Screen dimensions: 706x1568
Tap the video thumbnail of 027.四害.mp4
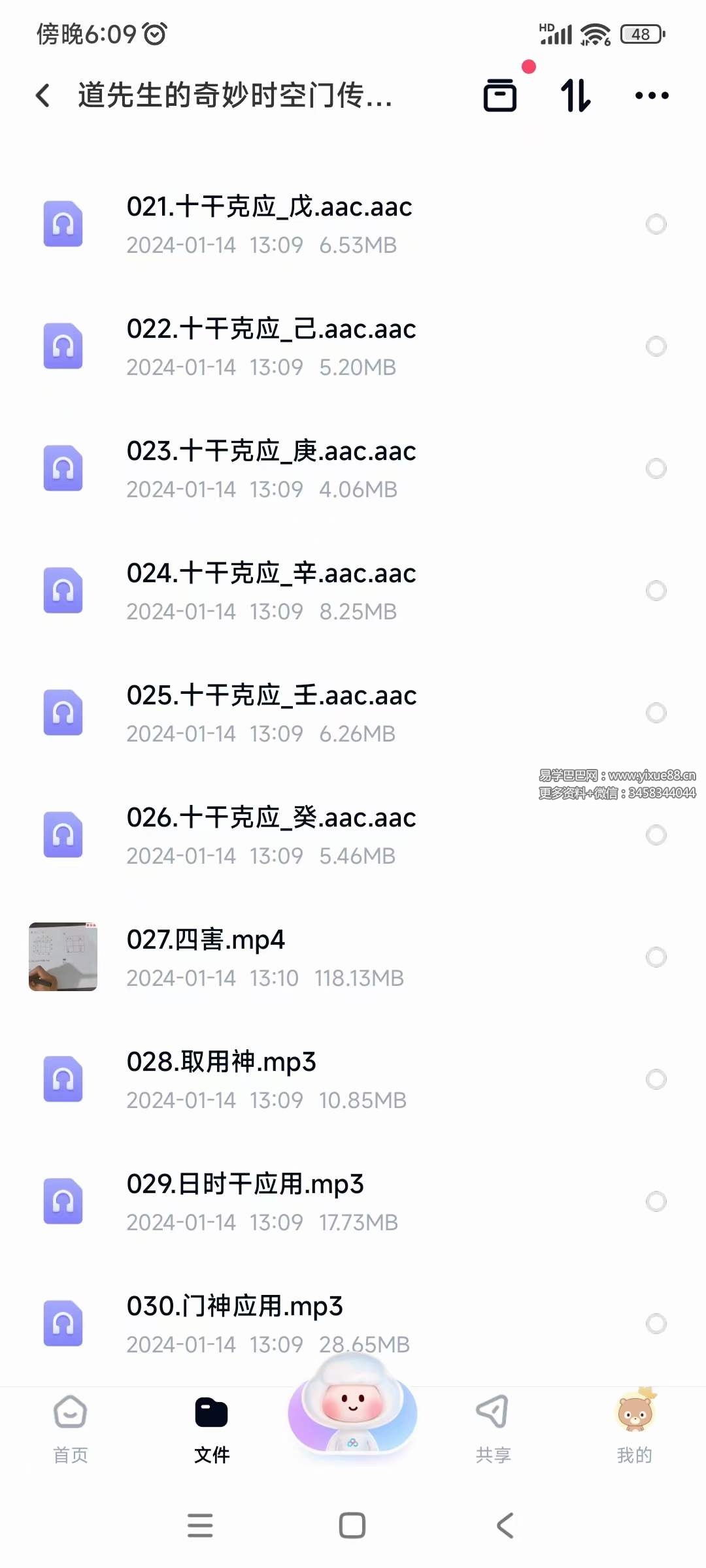coord(63,957)
